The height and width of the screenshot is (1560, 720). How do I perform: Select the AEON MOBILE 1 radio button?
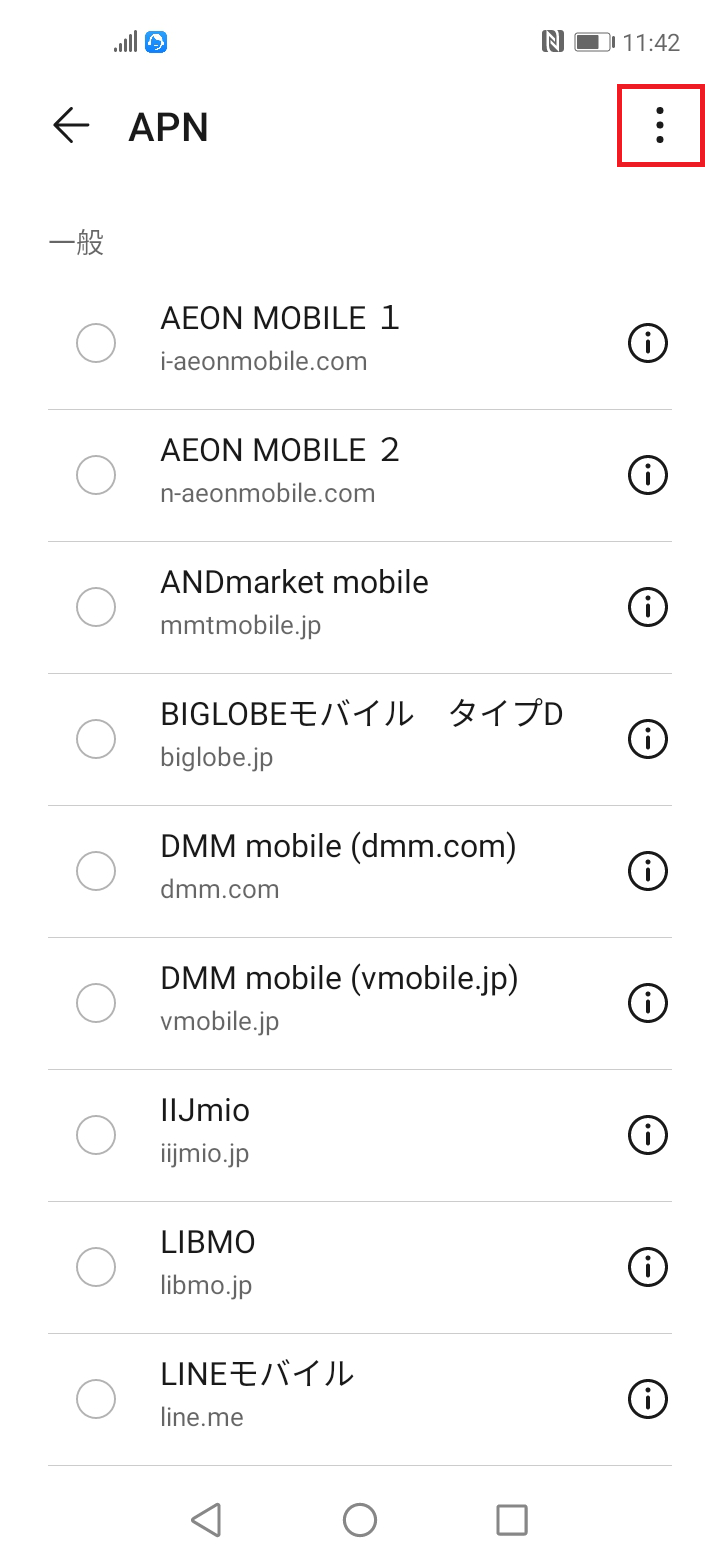pyautogui.click(x=96, y=343)
